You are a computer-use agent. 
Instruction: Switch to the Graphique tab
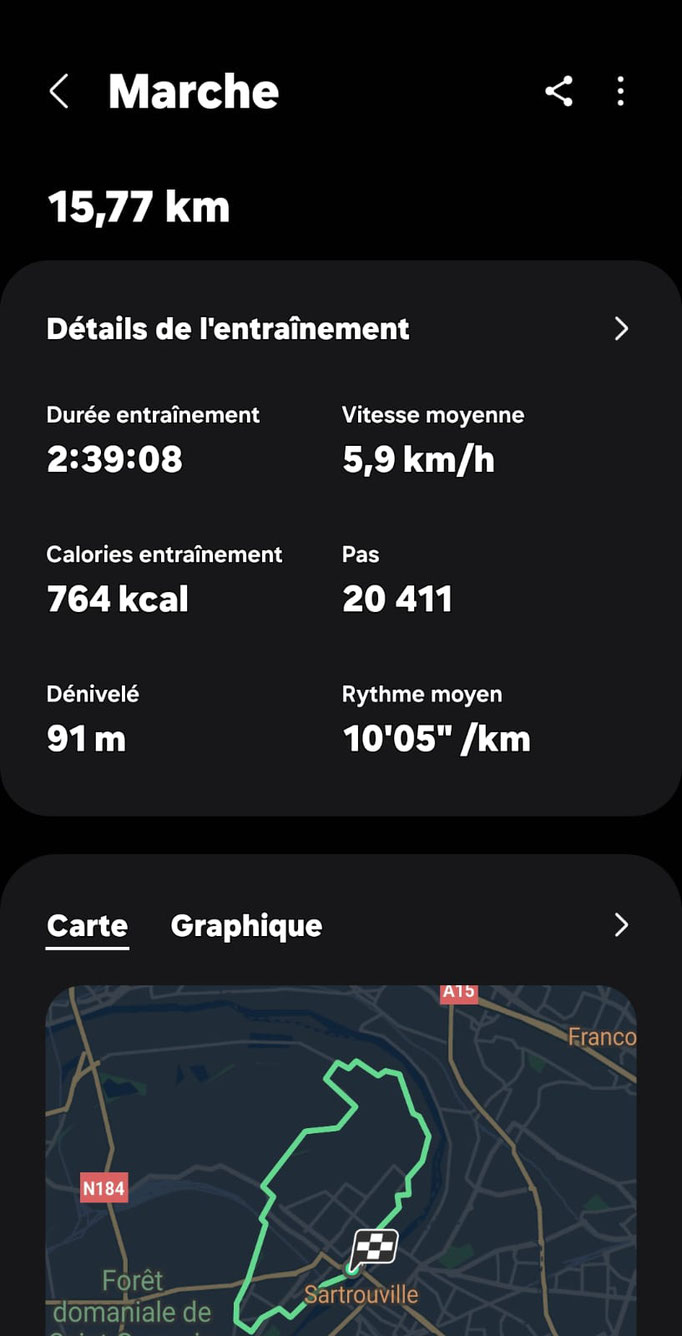point(246,926)
